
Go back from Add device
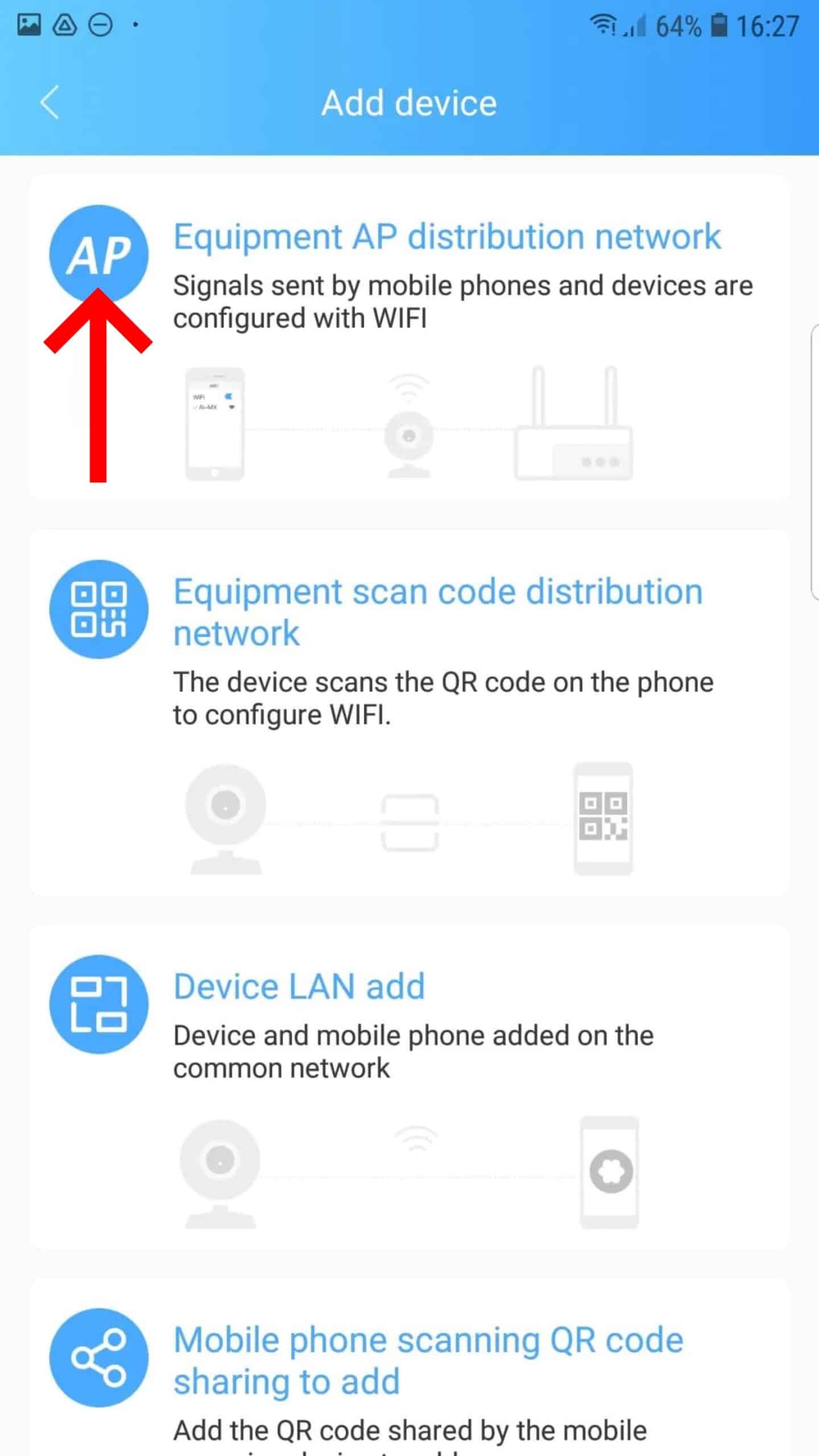(x=50, y=102)
